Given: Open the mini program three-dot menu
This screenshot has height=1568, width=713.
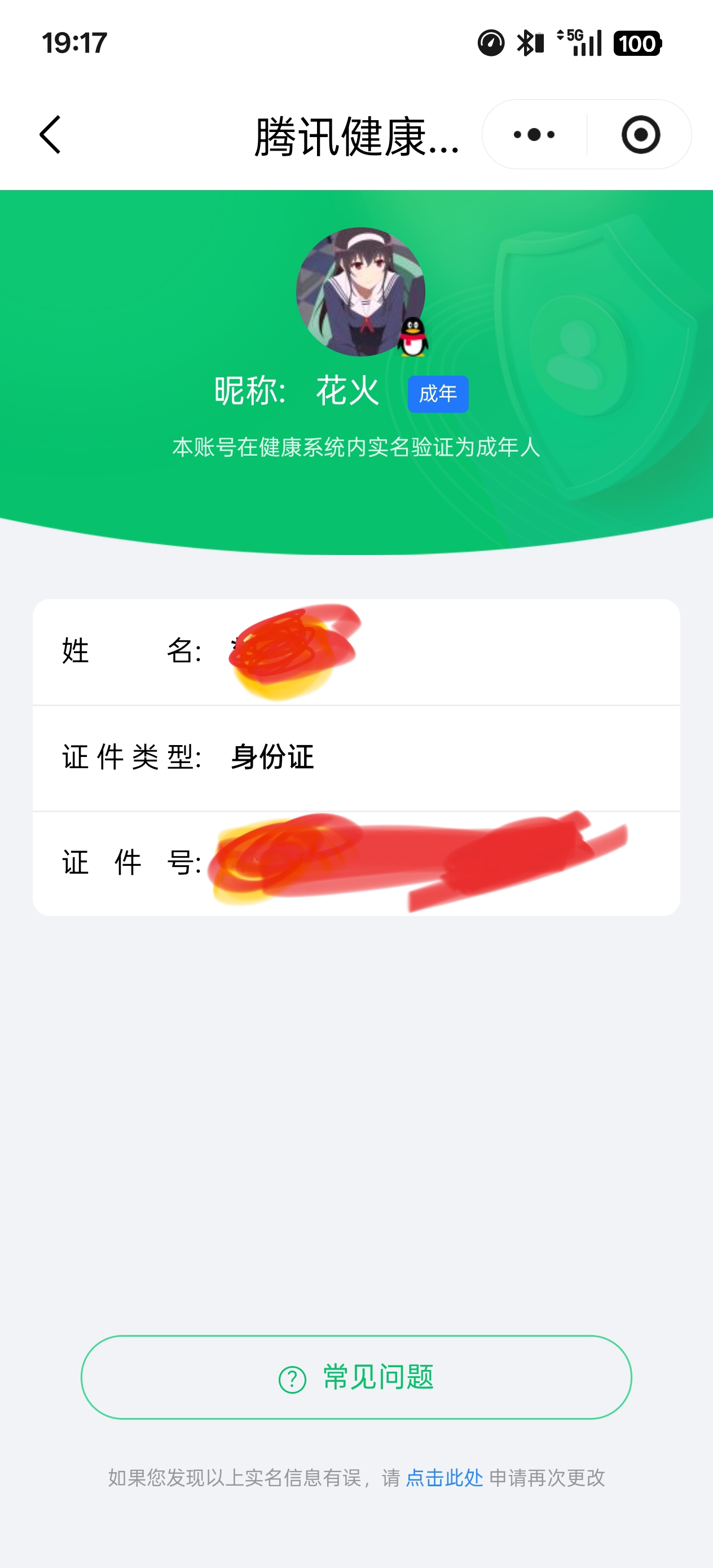Looking at the screenshot, I should click(x=534, y=135).
